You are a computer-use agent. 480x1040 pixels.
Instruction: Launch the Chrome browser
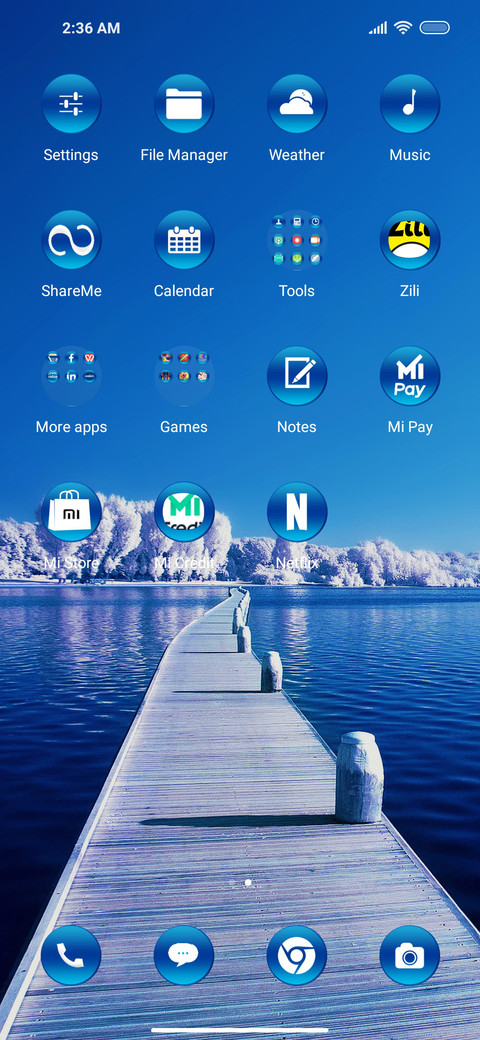coord(296,956)
